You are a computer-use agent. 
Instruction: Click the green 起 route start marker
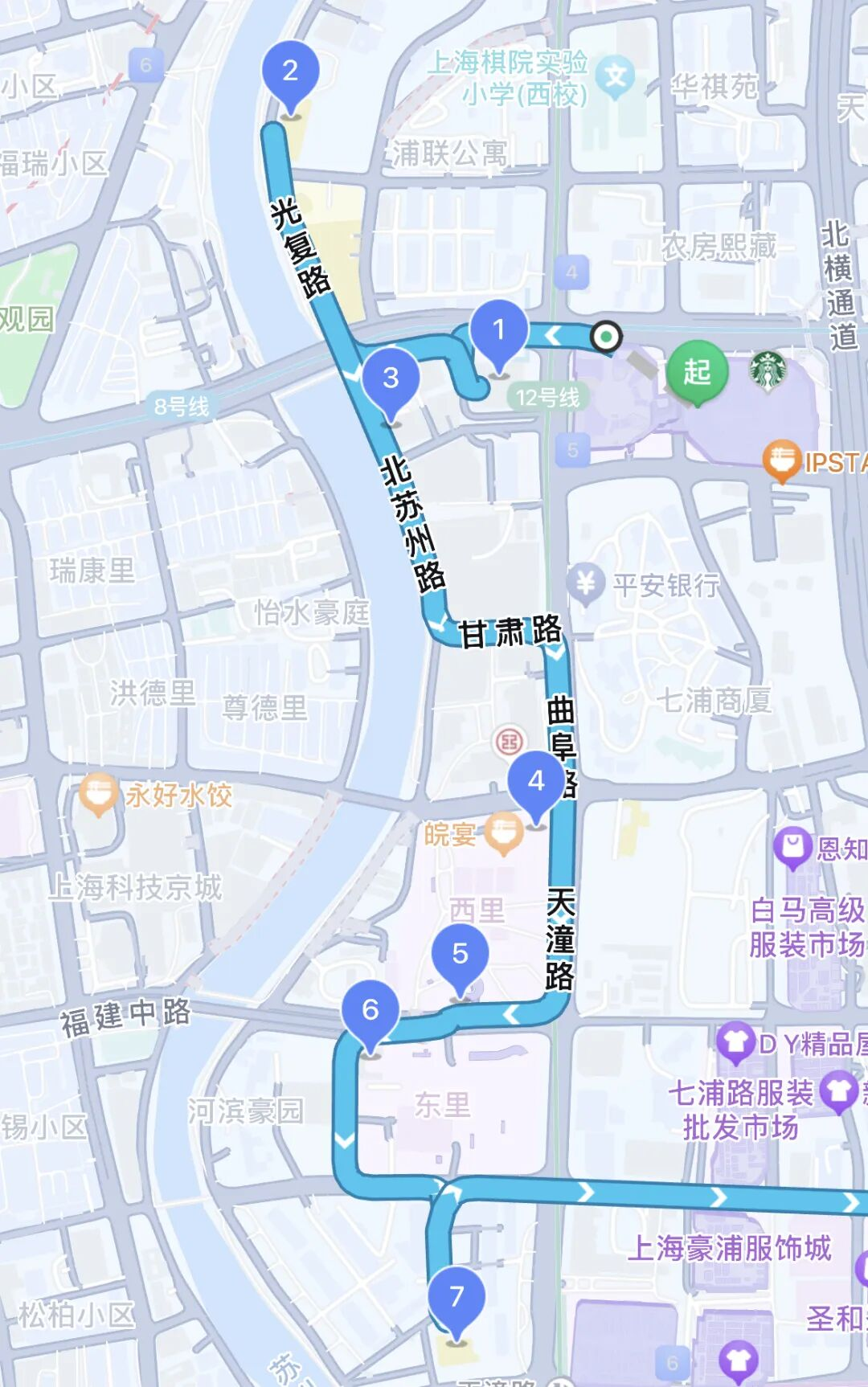click(x=698, y=370)
